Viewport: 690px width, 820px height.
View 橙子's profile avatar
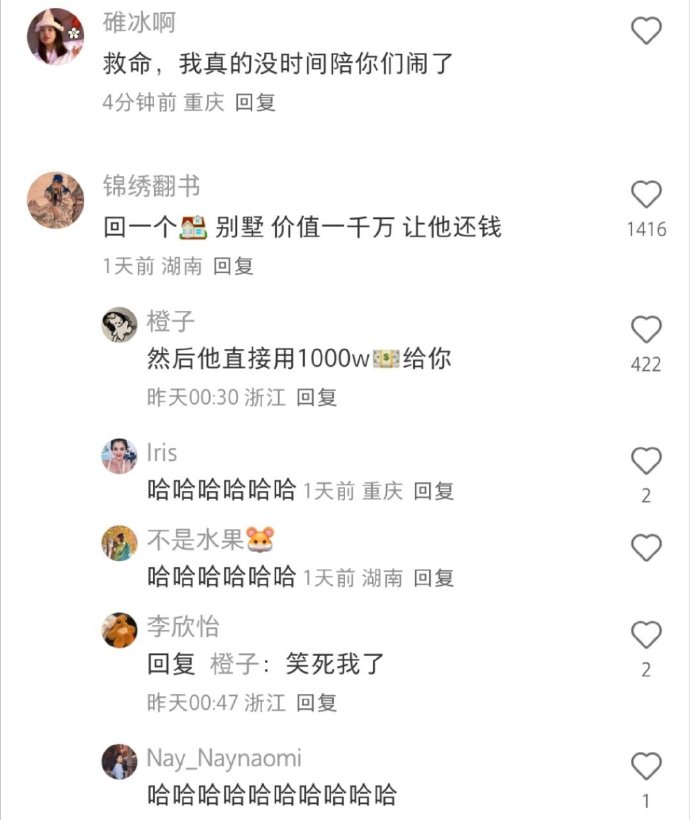(x=120, y=325)
